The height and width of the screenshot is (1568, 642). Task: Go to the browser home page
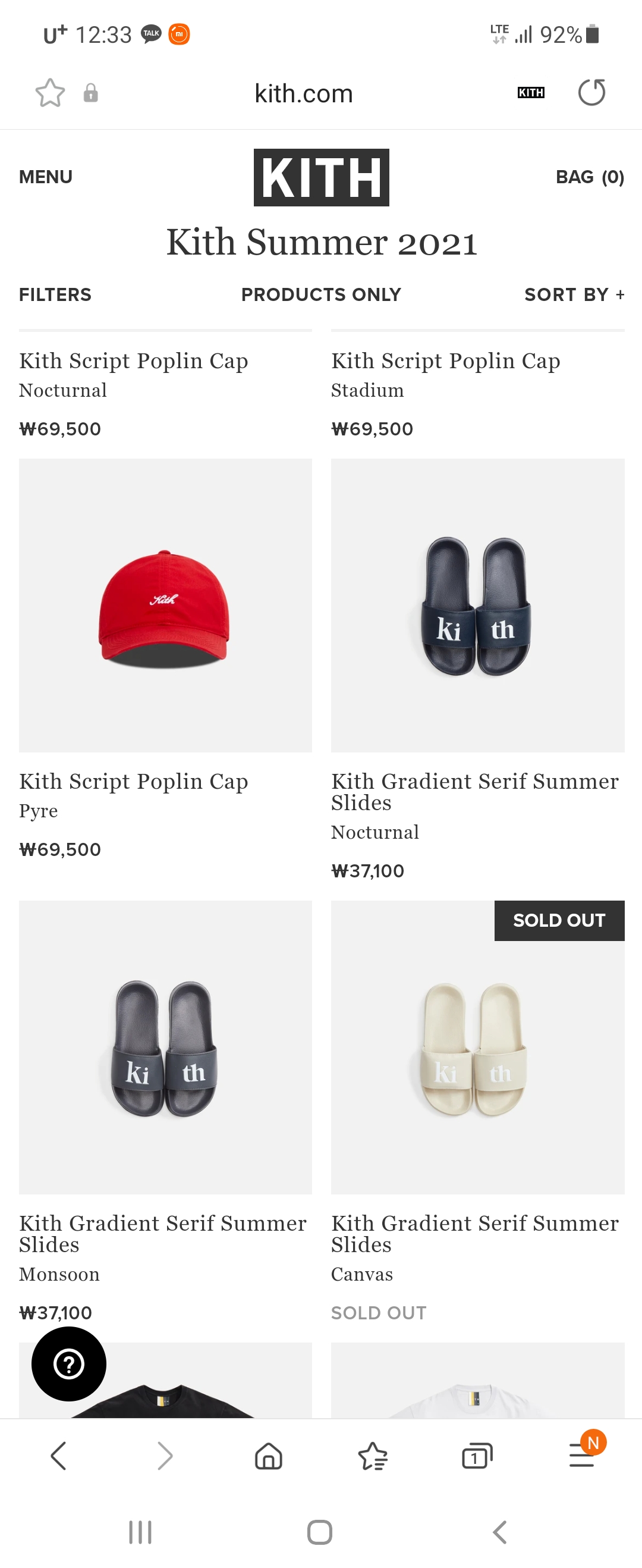tap(268, 1456)
